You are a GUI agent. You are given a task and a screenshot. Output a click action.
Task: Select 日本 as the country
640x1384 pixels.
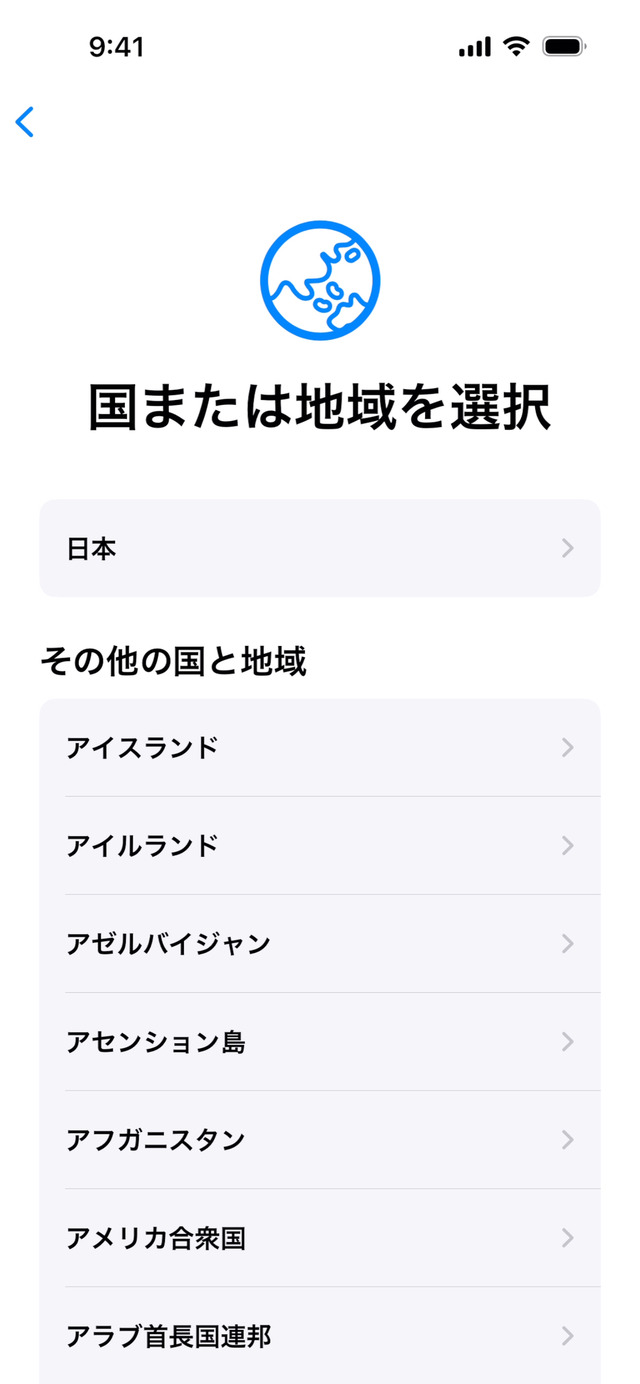pyautogui.click(x=320, y=548)
